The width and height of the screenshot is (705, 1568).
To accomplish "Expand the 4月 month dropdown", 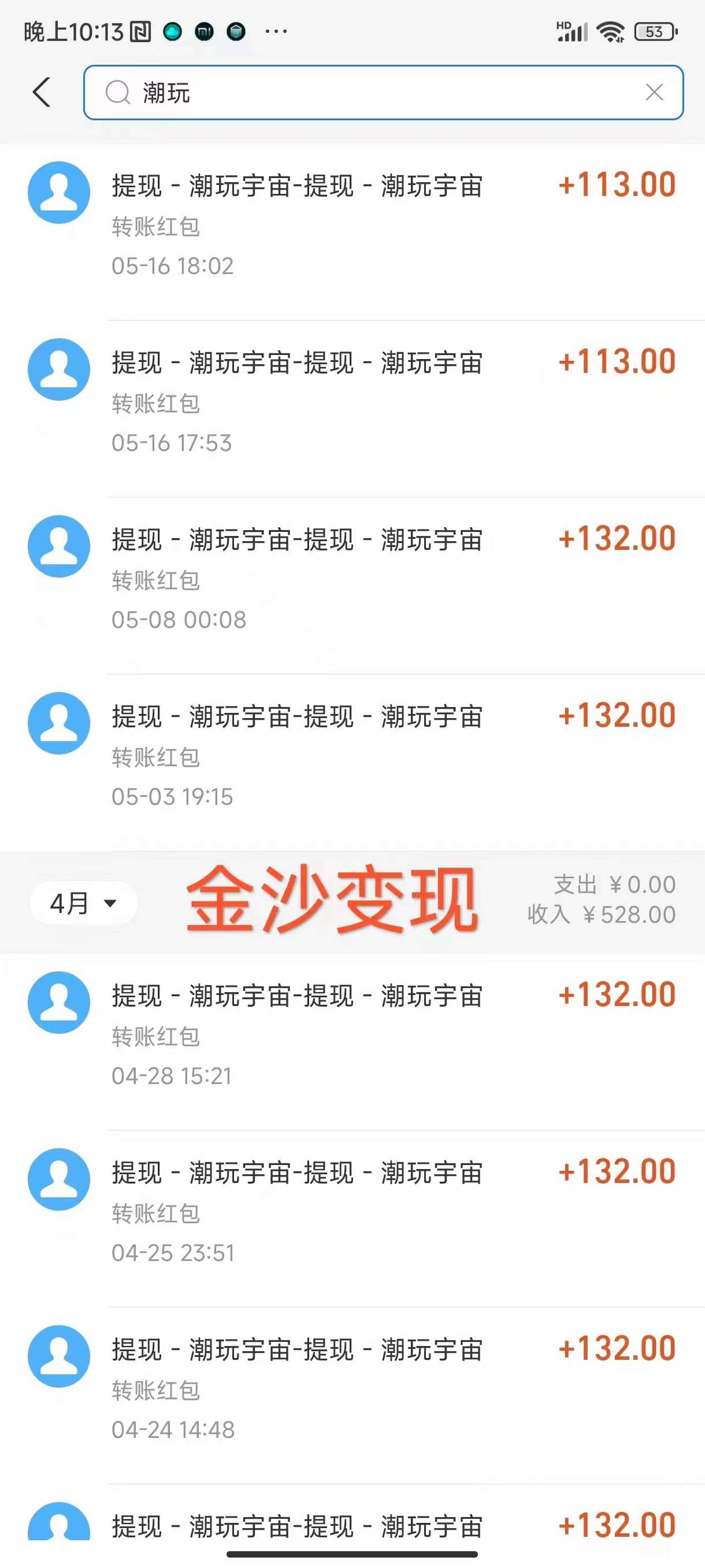I will coord(83,903).
